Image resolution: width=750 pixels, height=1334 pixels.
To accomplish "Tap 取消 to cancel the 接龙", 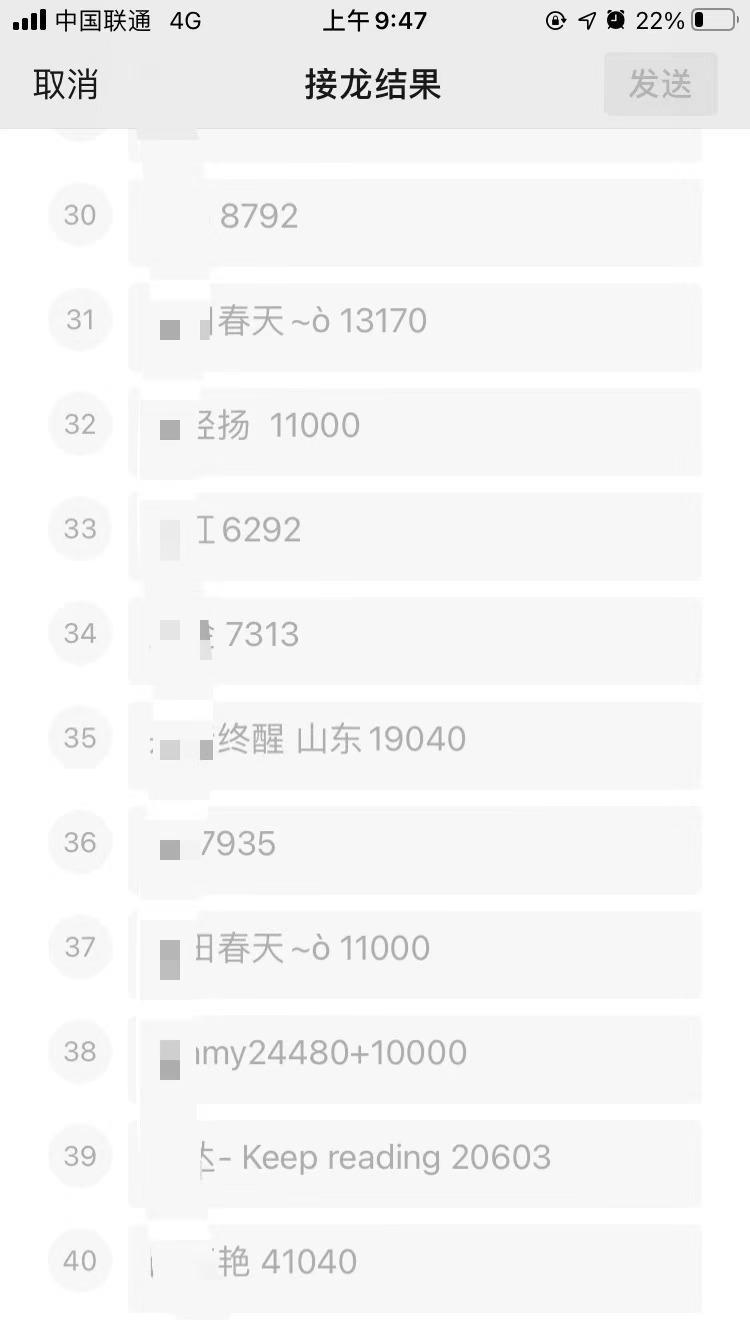I will pyautogui.click(x=66, y=85).
